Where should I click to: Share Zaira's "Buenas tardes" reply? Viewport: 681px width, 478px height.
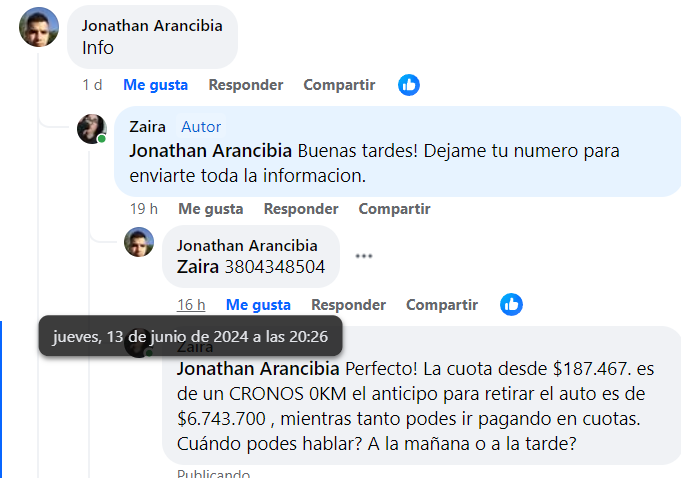tap(394, 209)
